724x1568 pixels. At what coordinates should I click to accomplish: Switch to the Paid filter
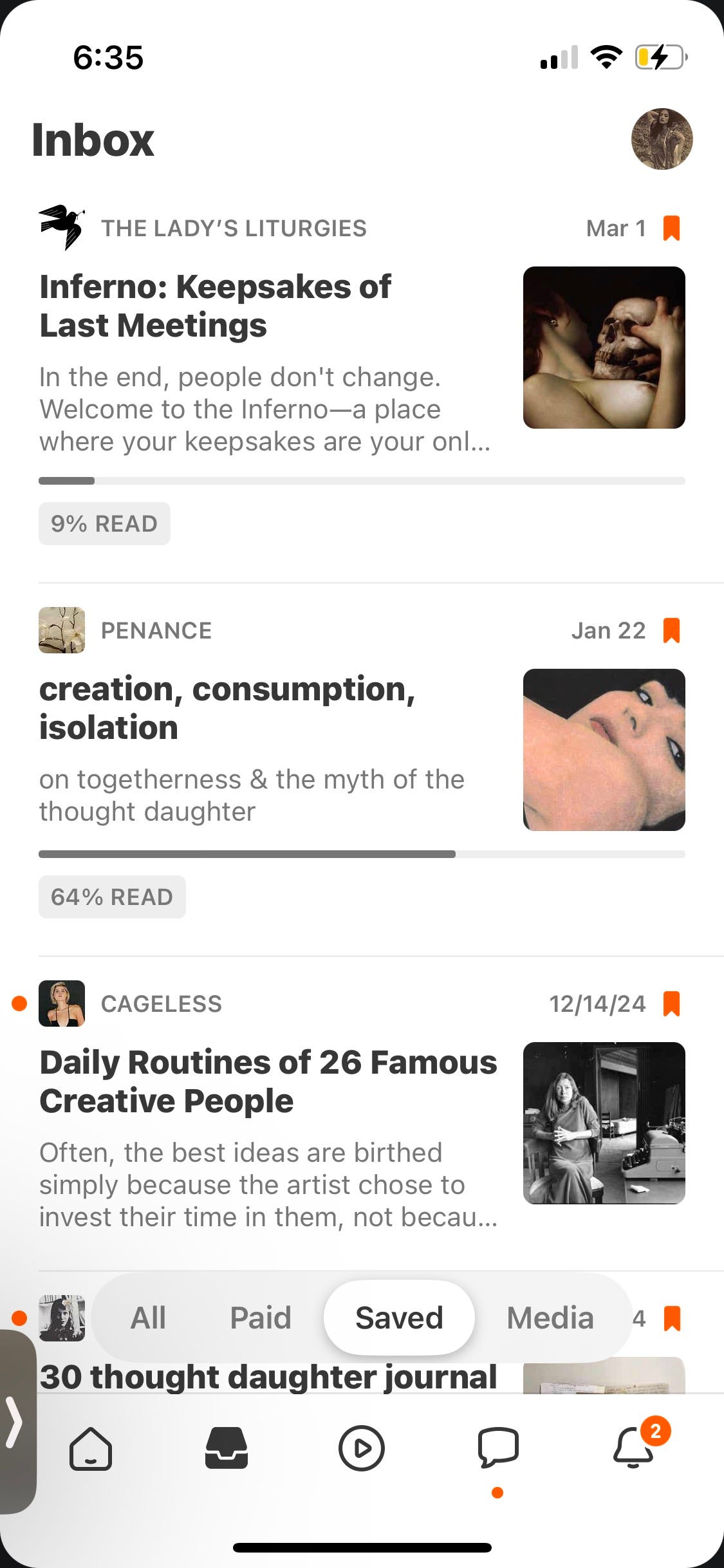click(261, 1318)
